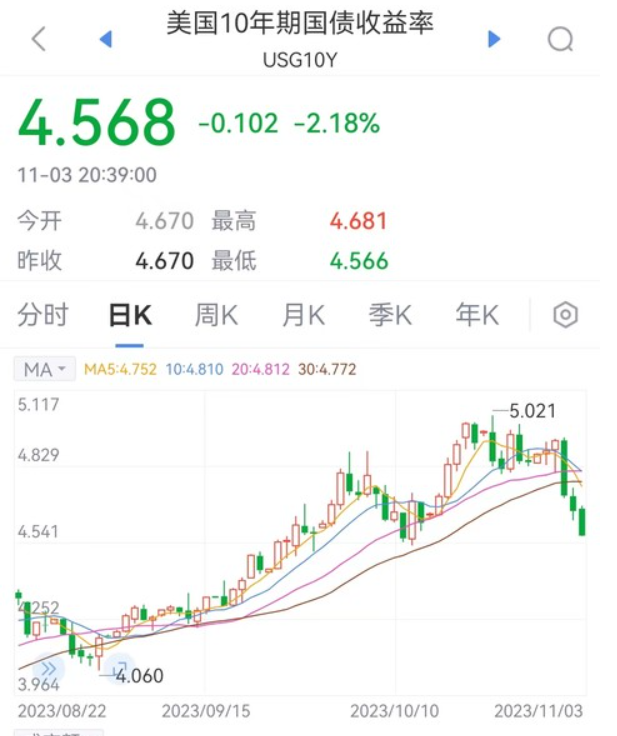
Task: Go back using the top-left arrow
Action: [x=39, y=39]
